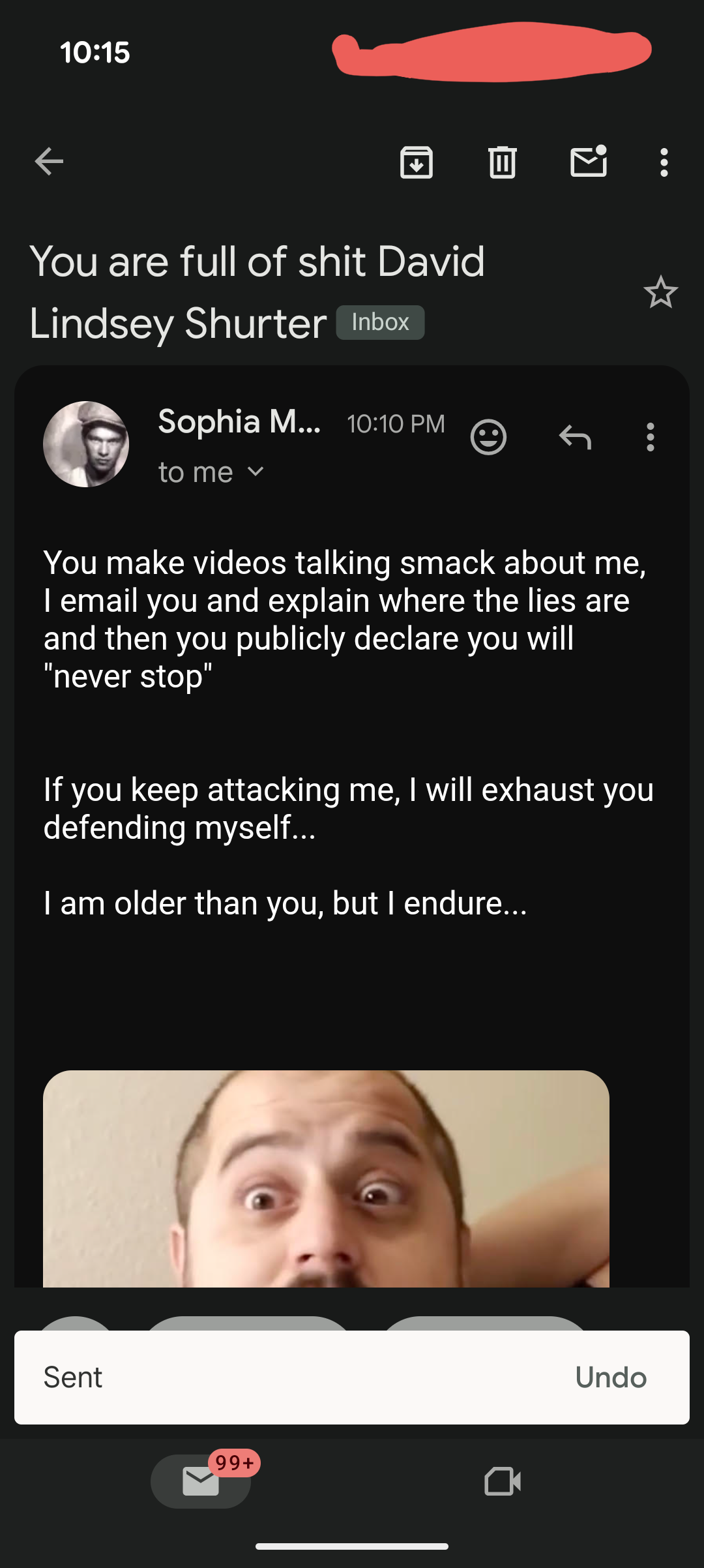704x1568 pixels.
Task: Go back to the inbox list
Action: [x=50, y=162]
